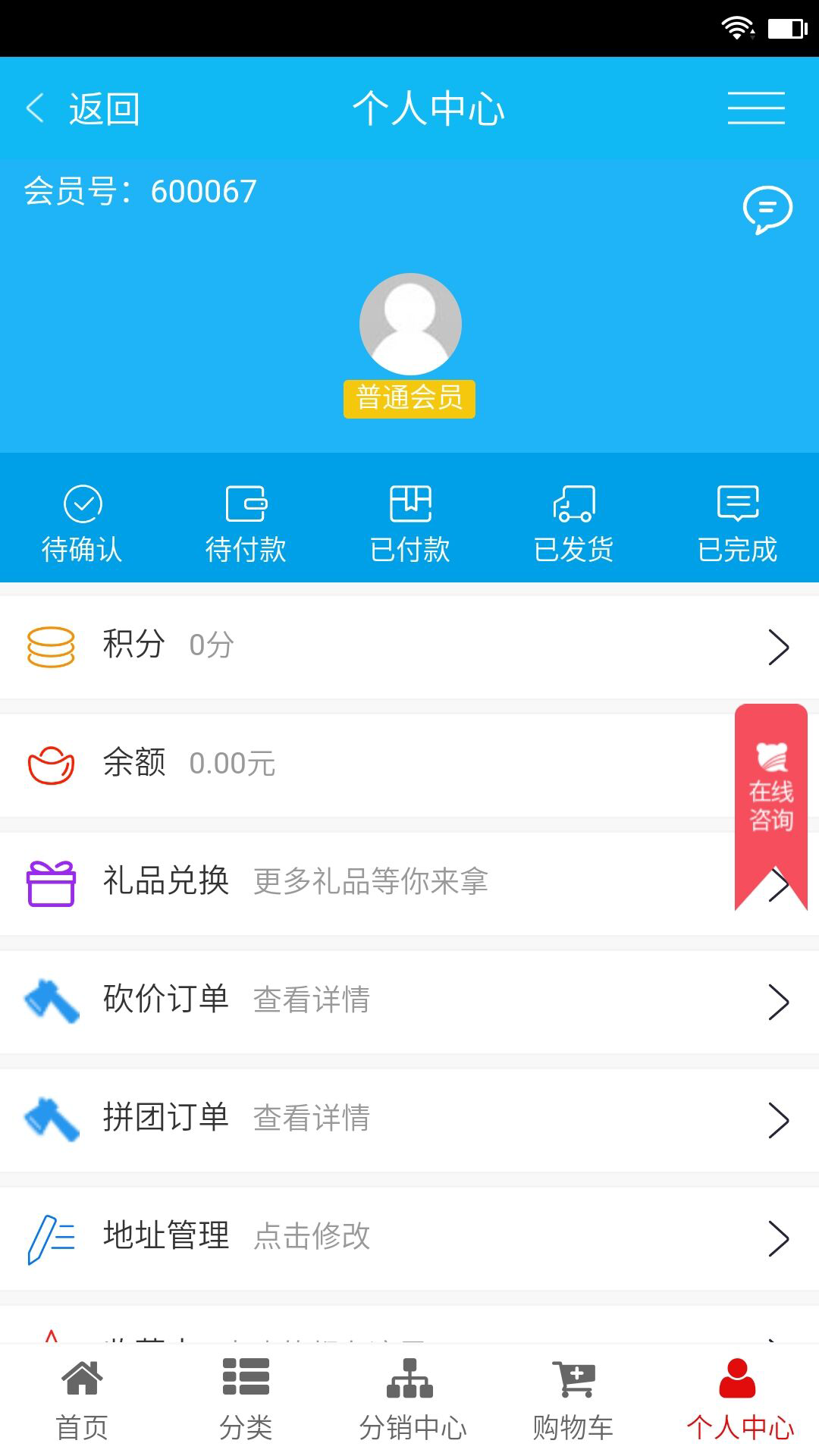
Task: Tap the 在线咨询 floating ribbon
Action: coord(770,796)
